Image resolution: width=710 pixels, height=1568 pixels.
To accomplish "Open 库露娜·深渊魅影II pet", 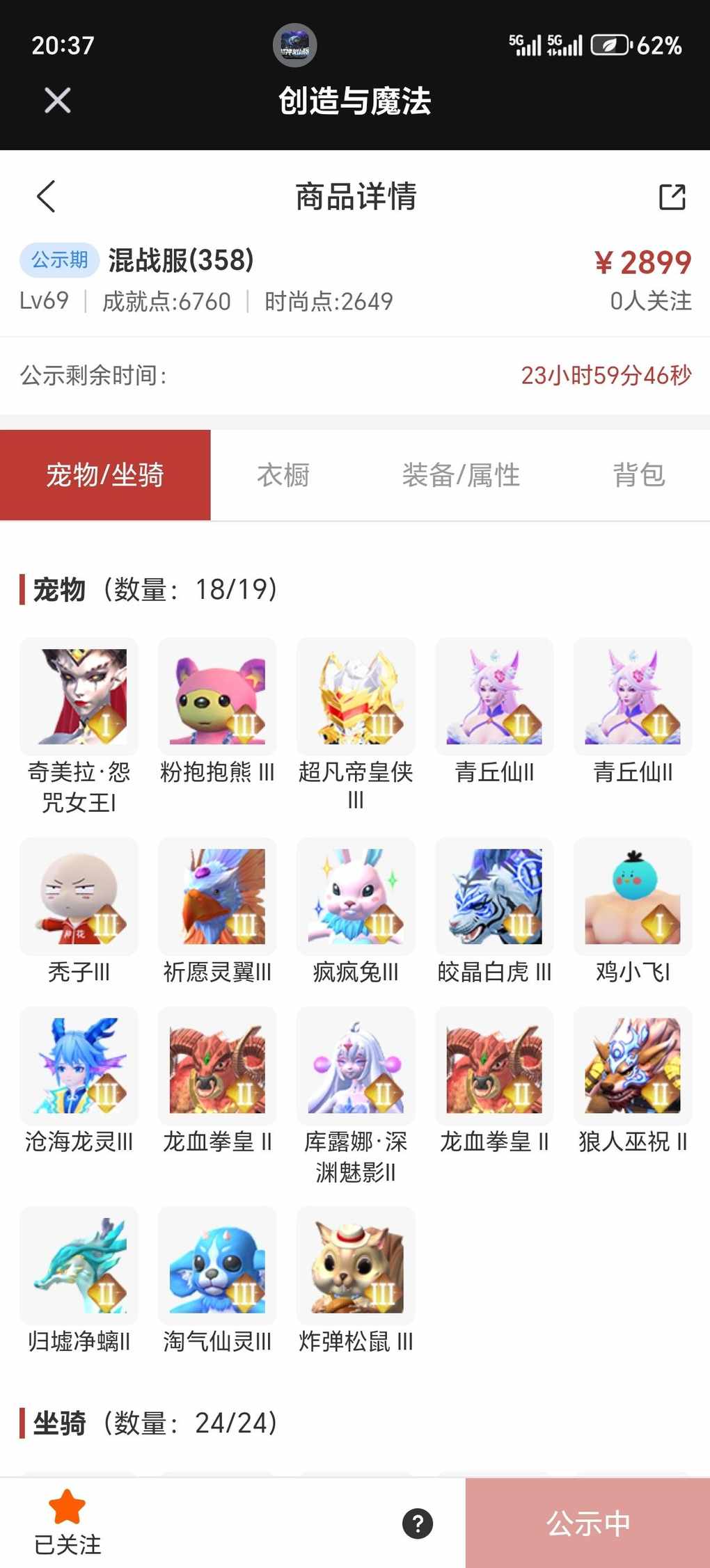I will tap(356, 1066).
